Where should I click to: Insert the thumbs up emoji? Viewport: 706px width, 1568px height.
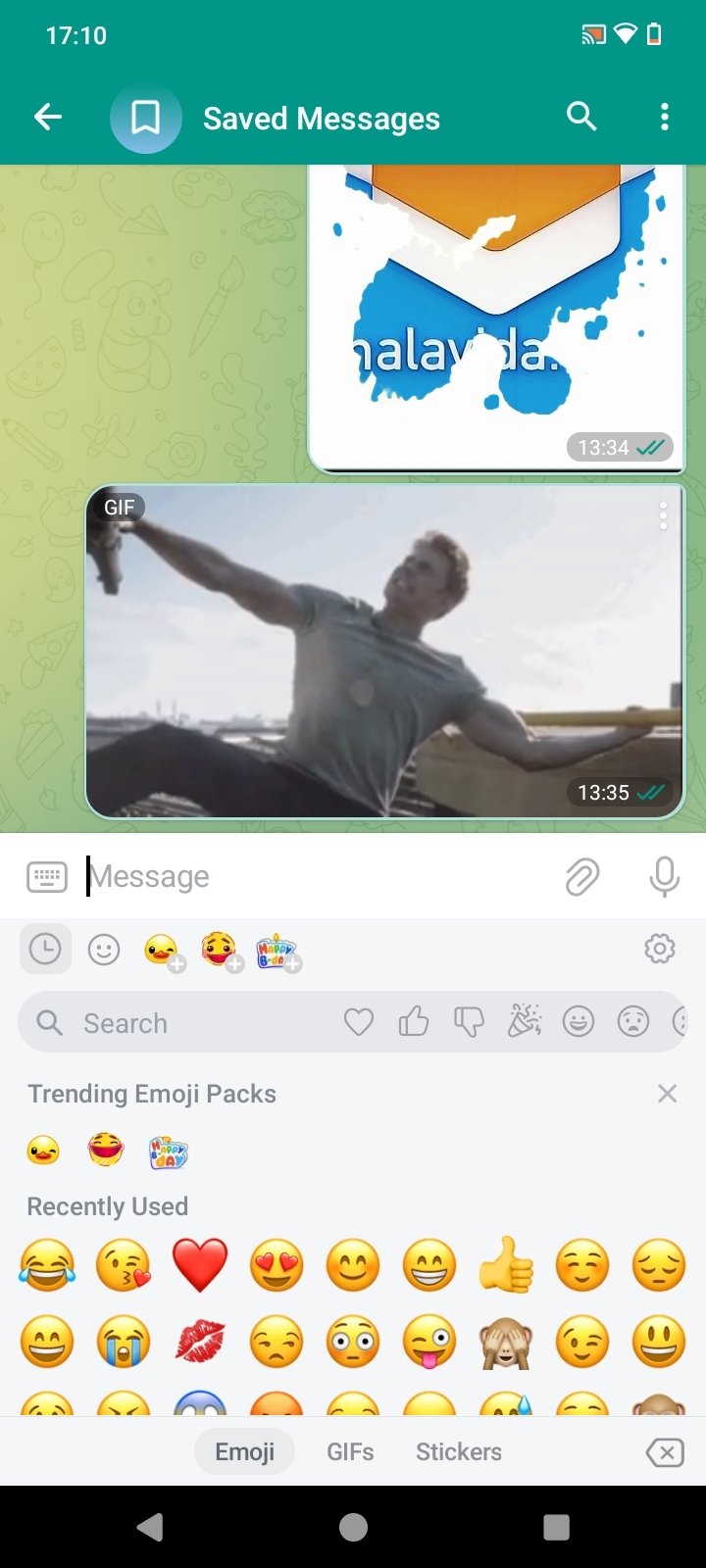pyautogui.click(x=506, y=1264)
